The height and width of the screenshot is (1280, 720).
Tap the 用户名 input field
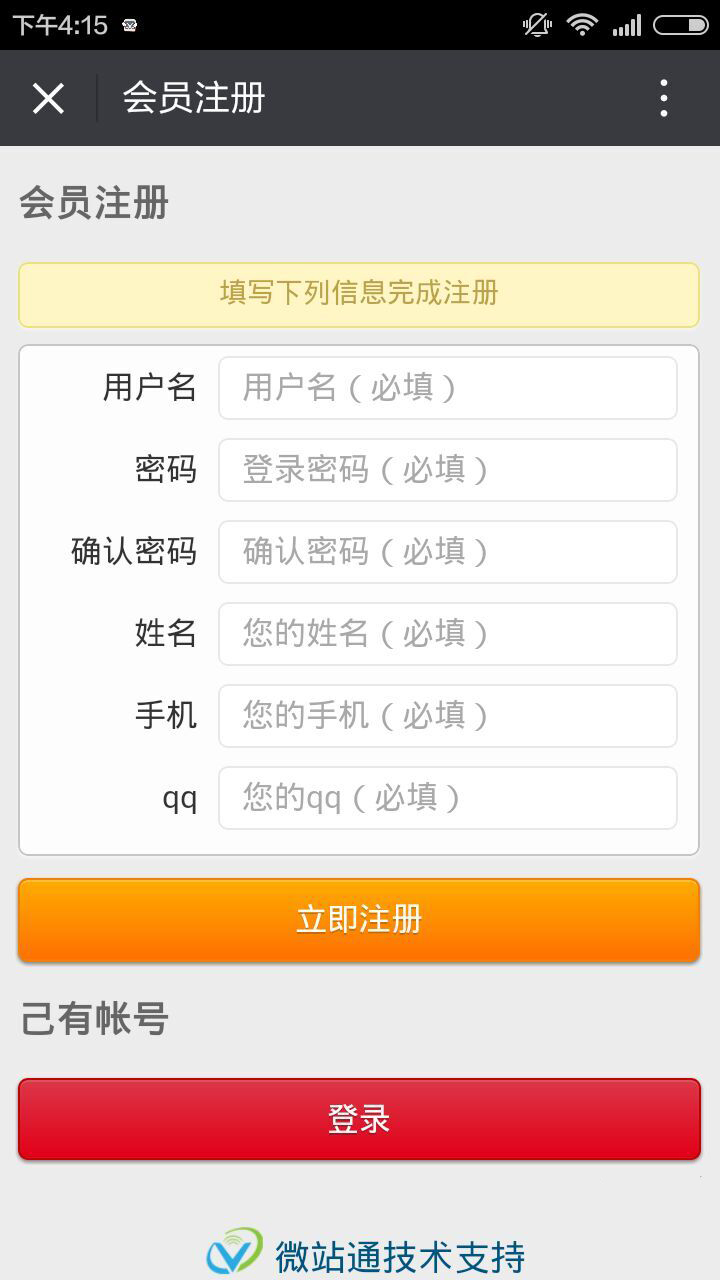coord(448,388)
